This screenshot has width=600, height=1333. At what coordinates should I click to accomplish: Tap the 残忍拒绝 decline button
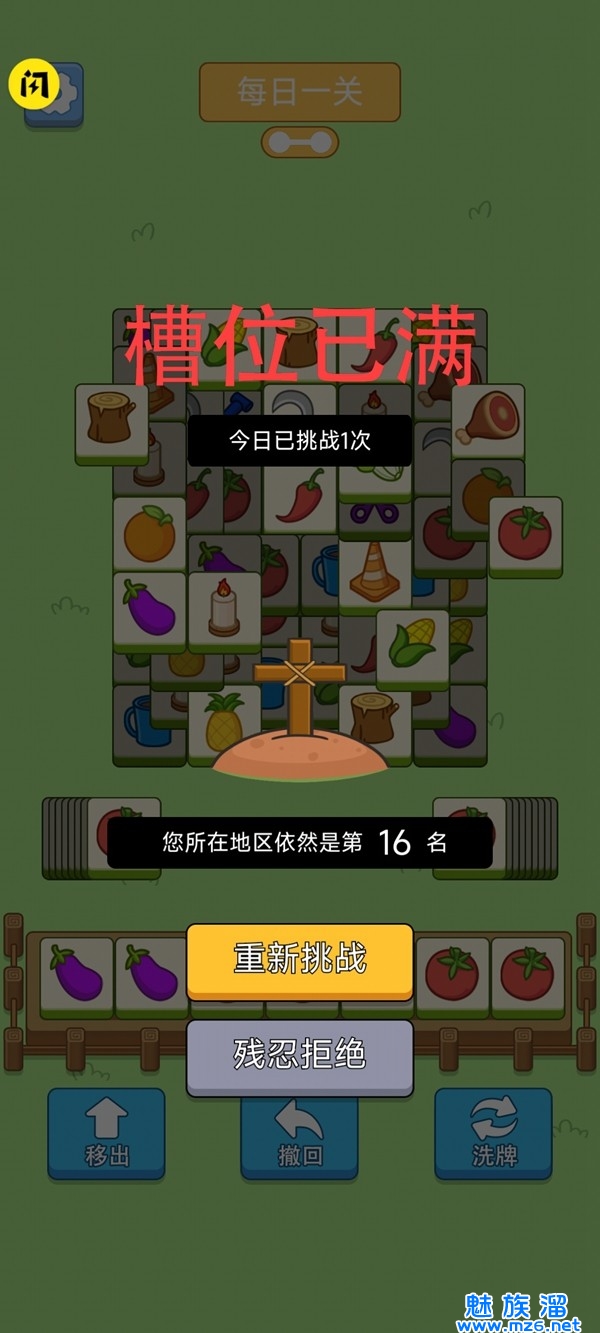coord(300,1056)
